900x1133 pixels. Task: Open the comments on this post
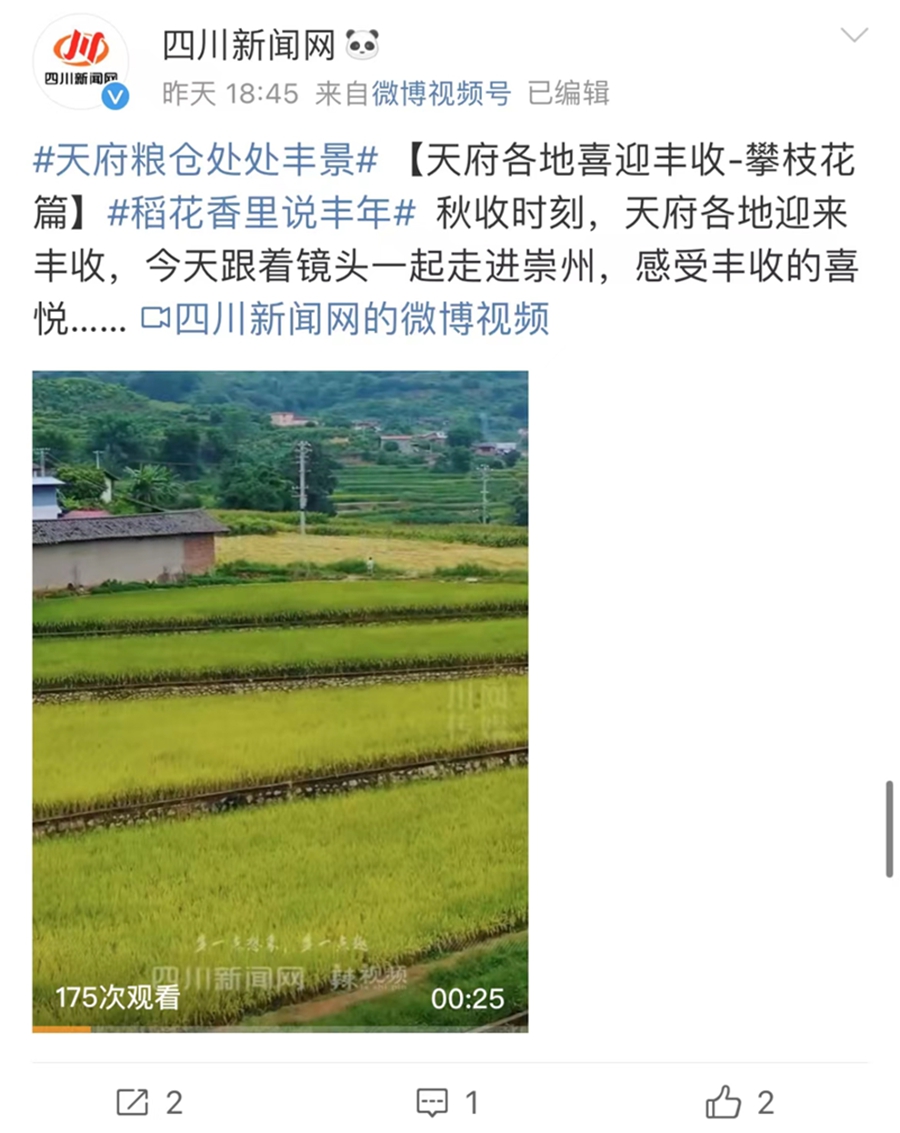(447, 1103)
